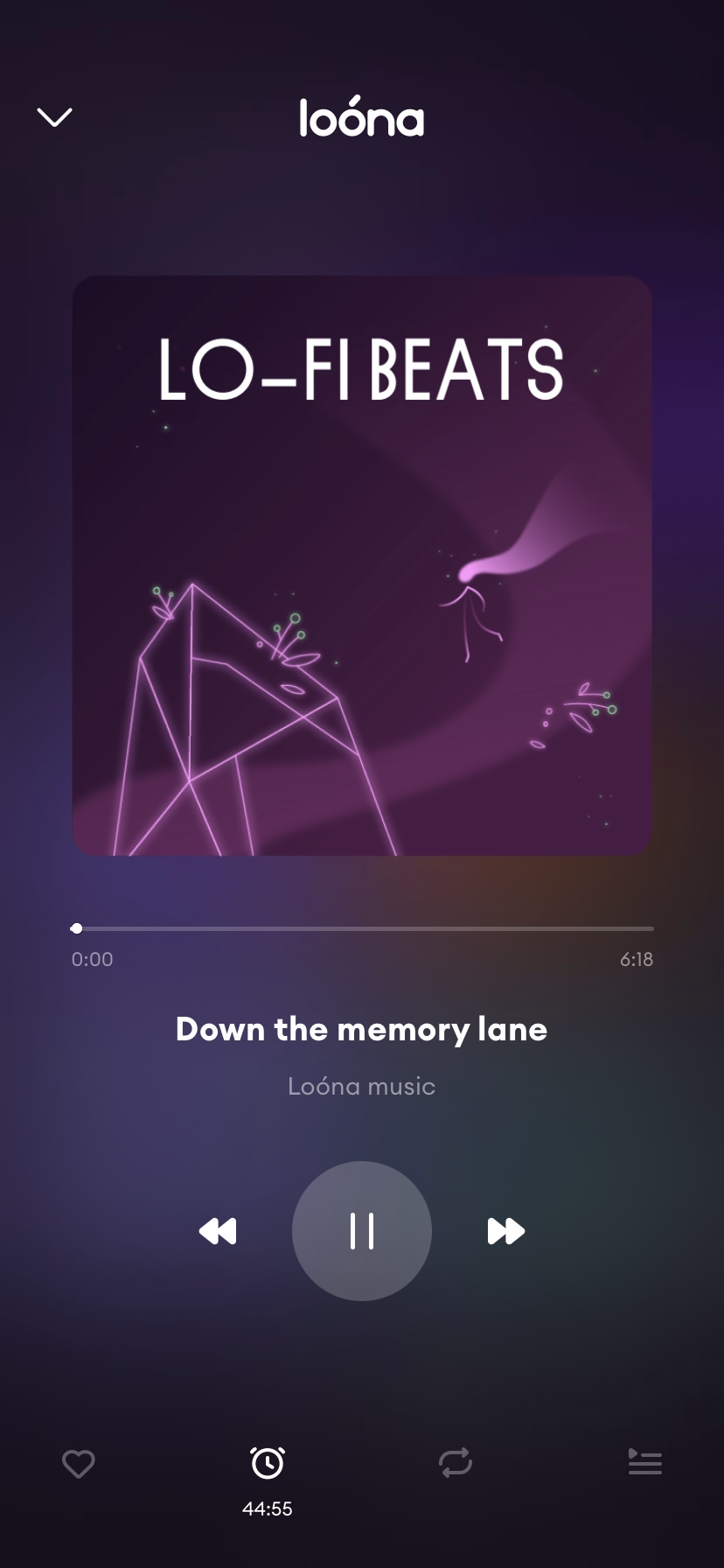Click the LO-FI BEATS album artwork

pos(361,566)
